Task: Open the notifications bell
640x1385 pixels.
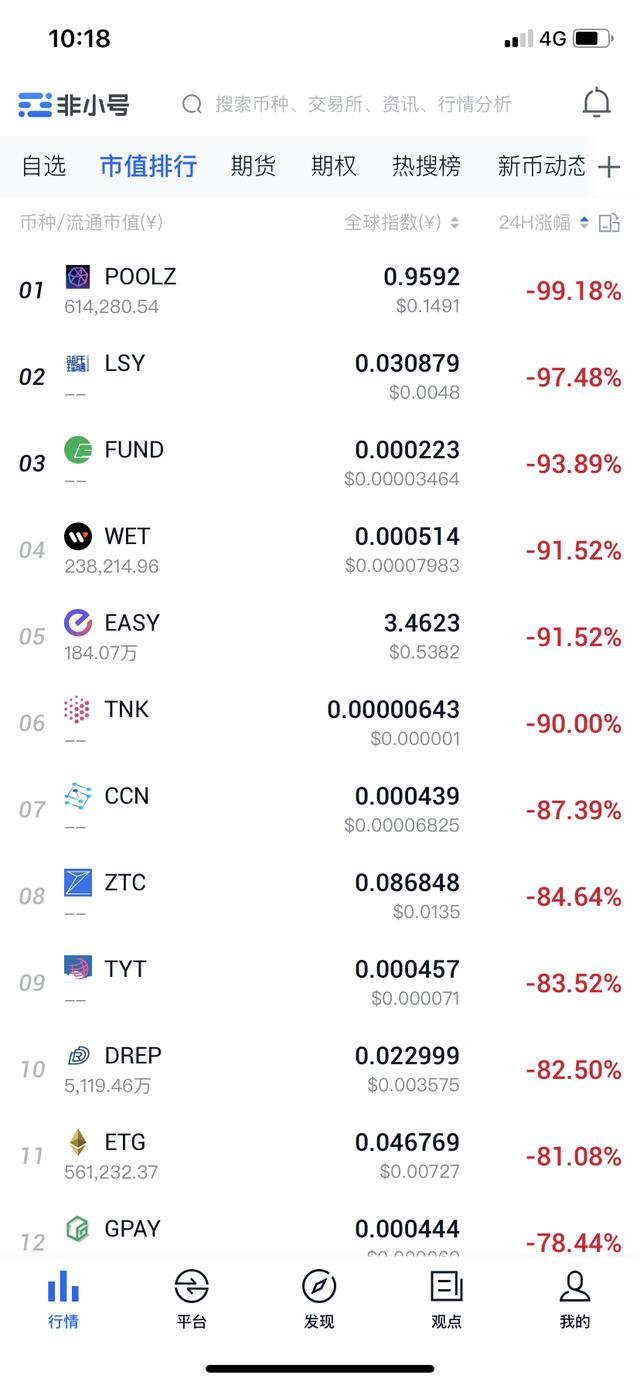Action: point(596,103)
